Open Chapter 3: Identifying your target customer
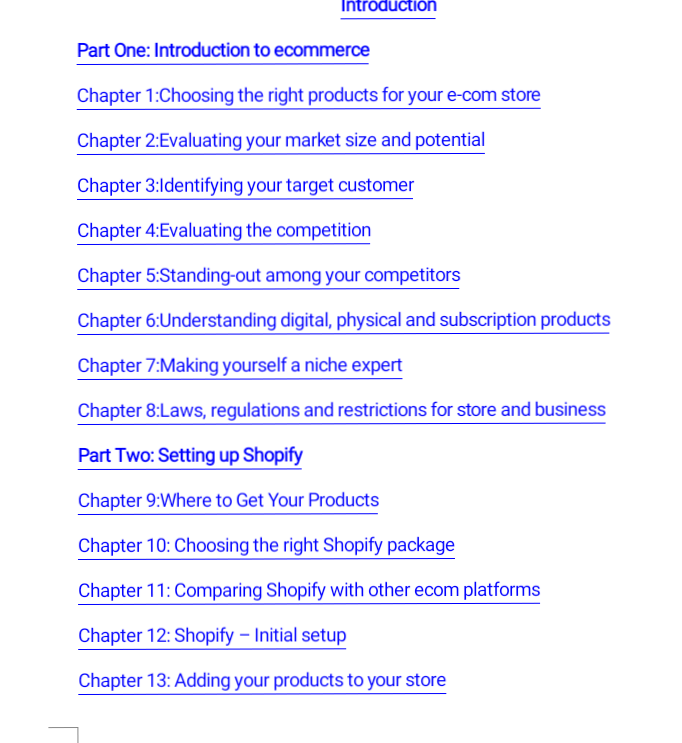 pos(245,185)
